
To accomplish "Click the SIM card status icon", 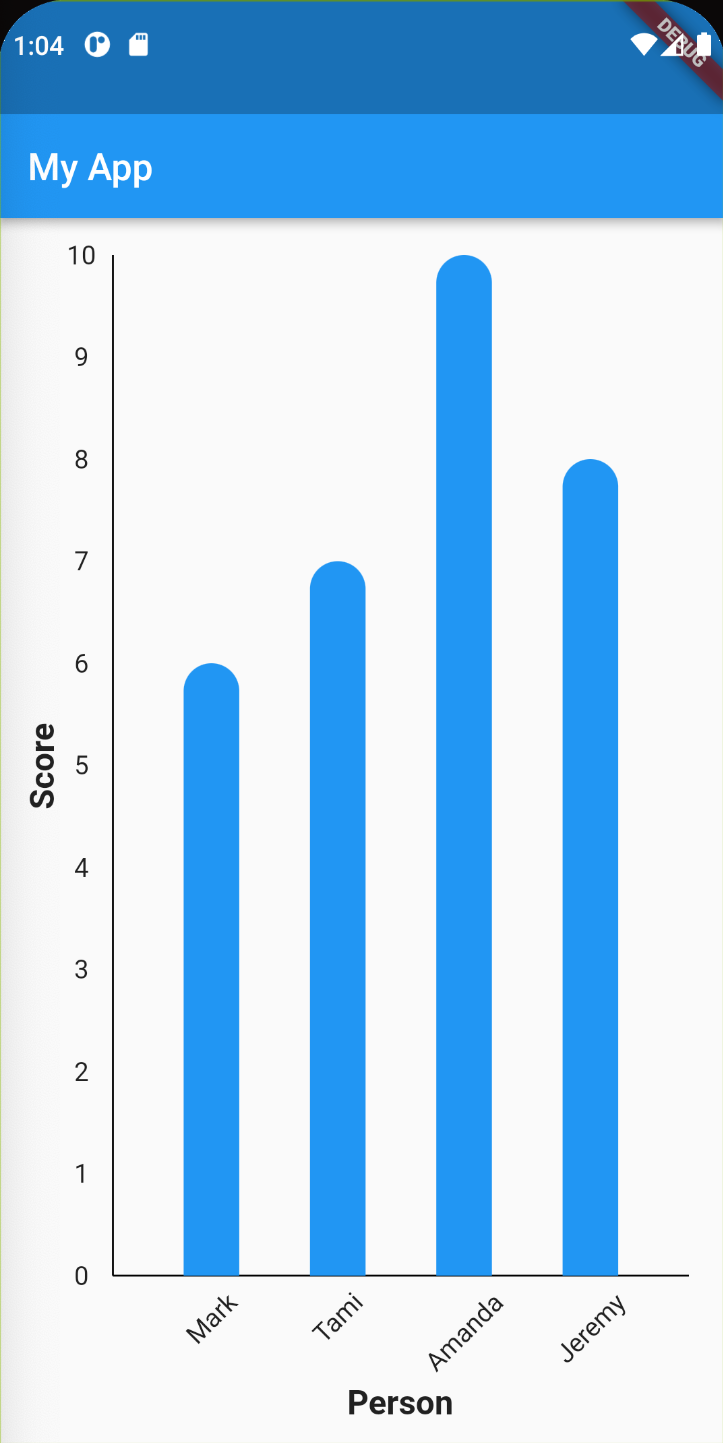I will (140, 44).
